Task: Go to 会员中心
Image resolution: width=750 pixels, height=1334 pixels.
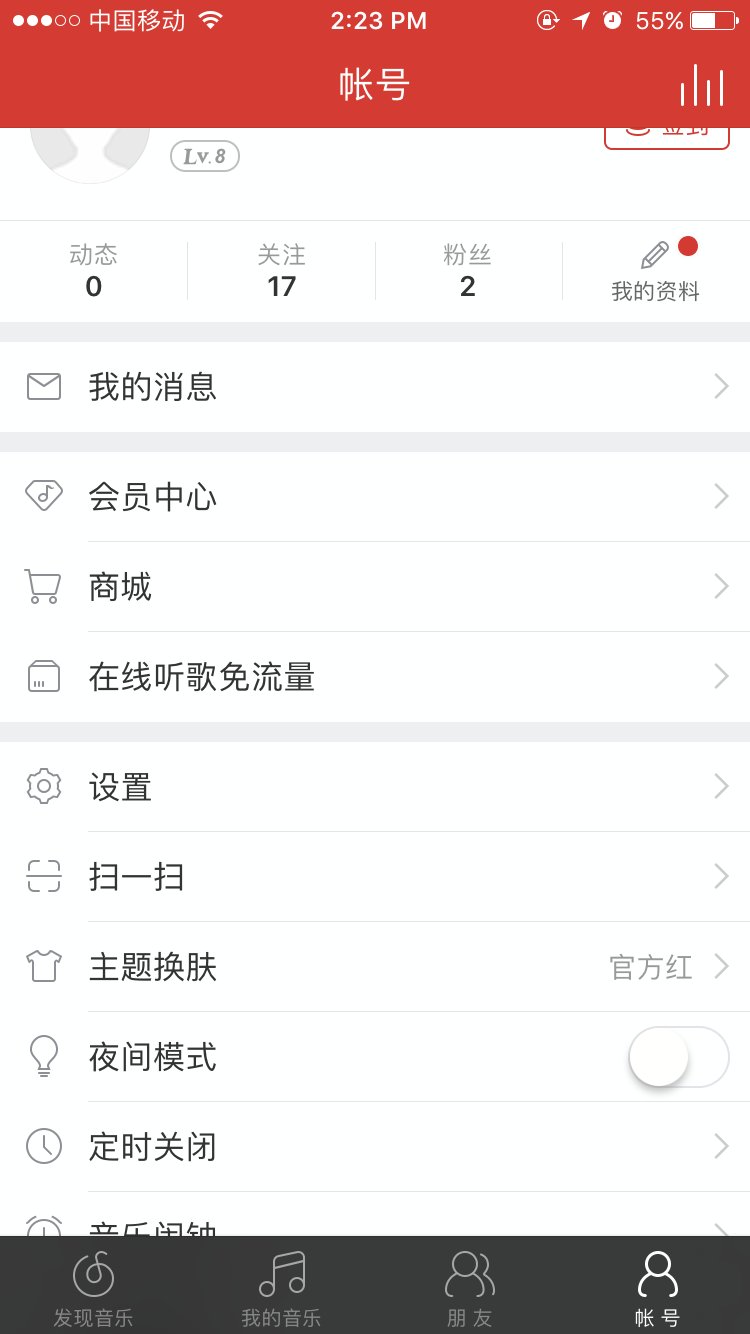Action: (x=375, y=497)
